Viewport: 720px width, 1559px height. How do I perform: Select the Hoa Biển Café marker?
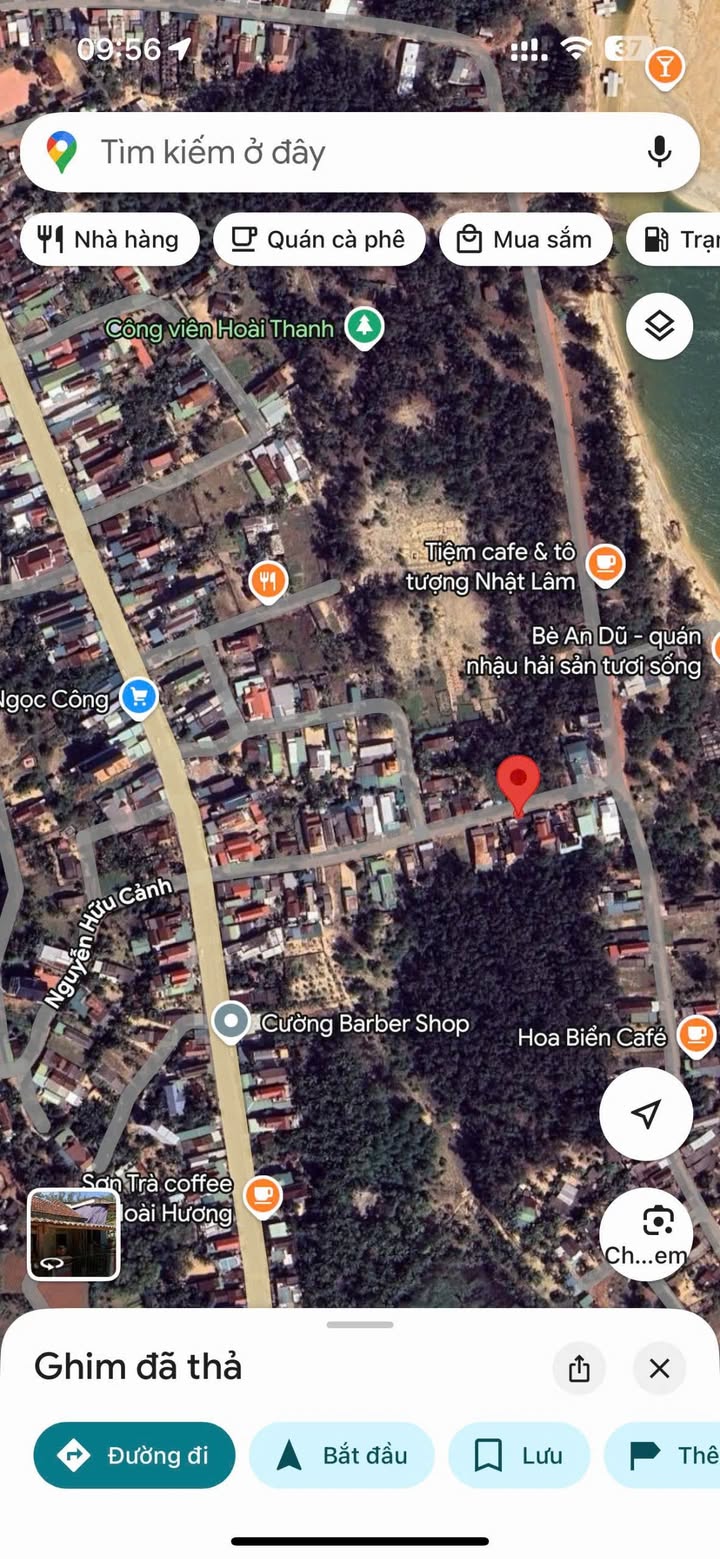click(x=696, y=1036)
